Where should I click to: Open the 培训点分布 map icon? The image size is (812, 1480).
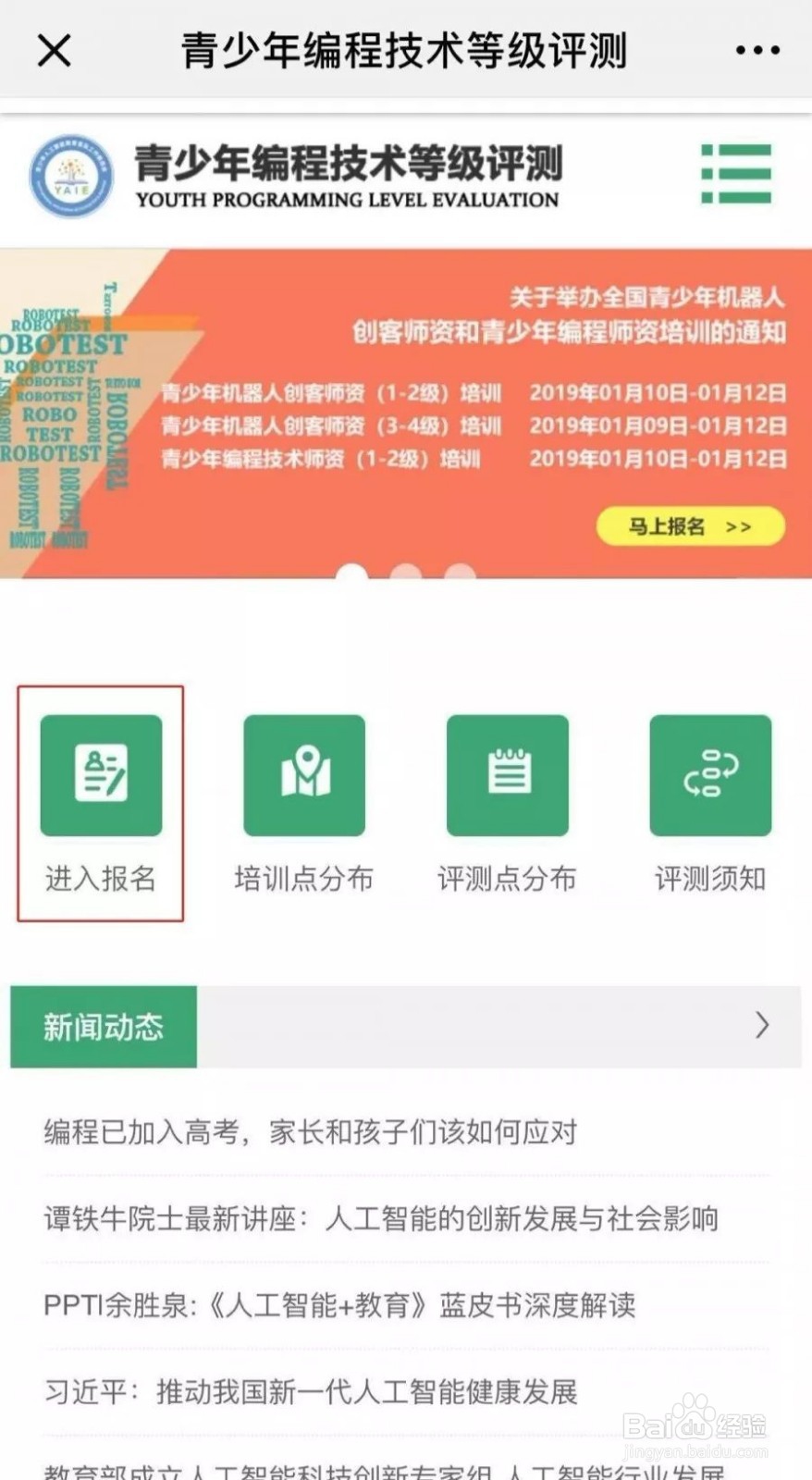pyautogui.click(x=304, y=775)
